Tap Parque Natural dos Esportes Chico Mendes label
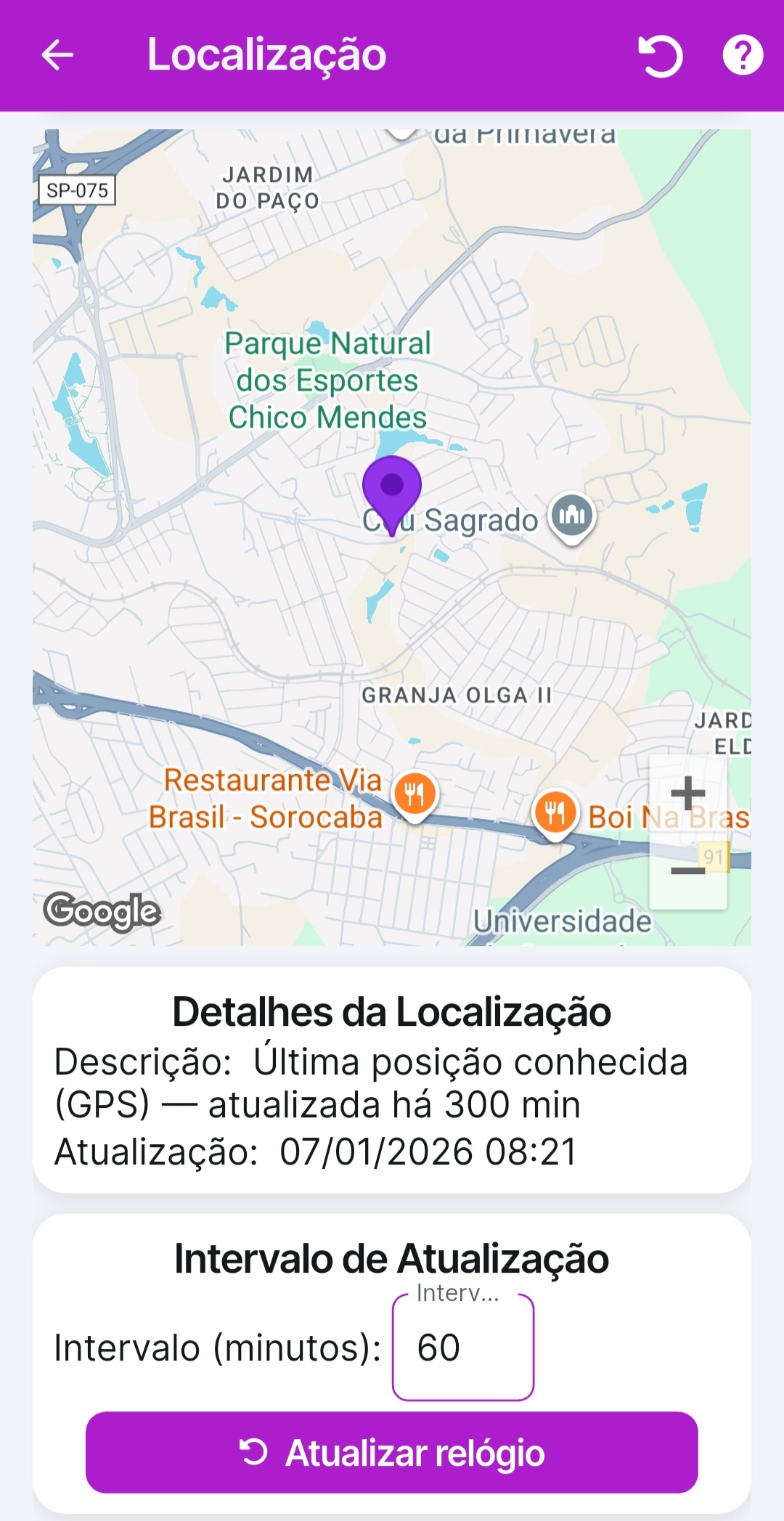The width and height of the screenshot is (784, 1521). [327, 380]
